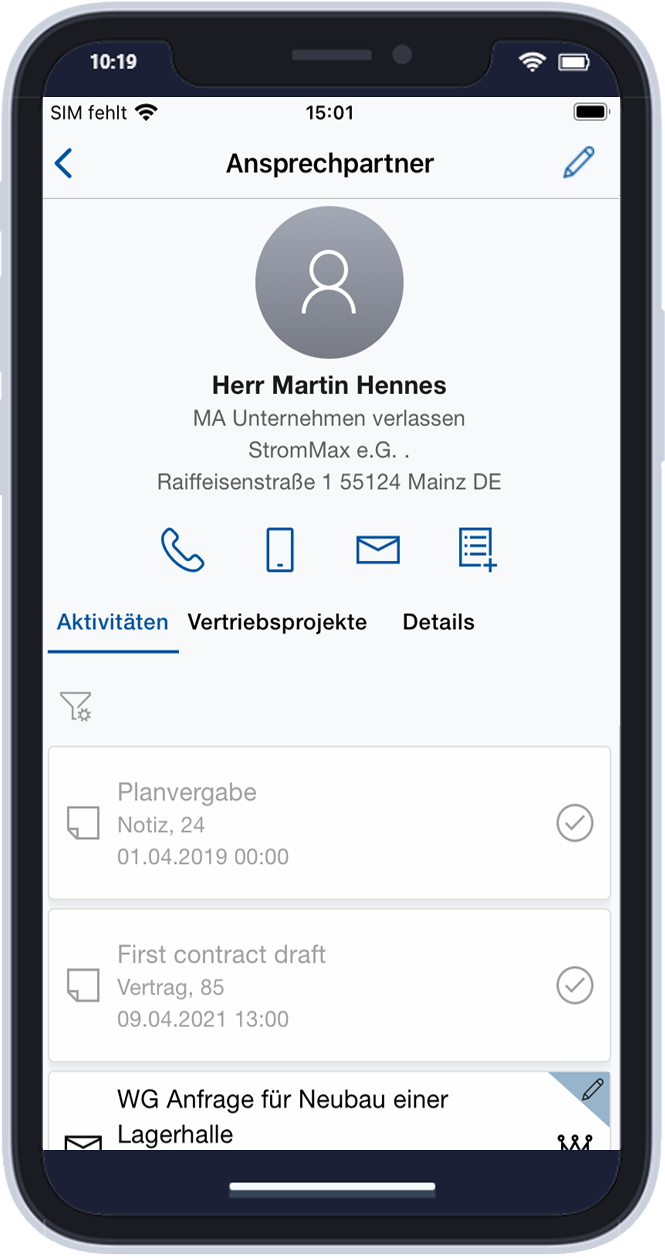665x1258 pixels.
Task: Go back using the top-left arrow
Action: (64, 163)
